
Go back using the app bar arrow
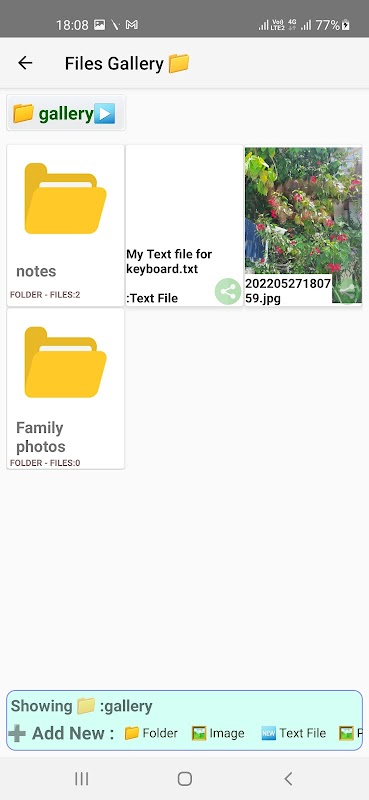click(x=25, y=63)
